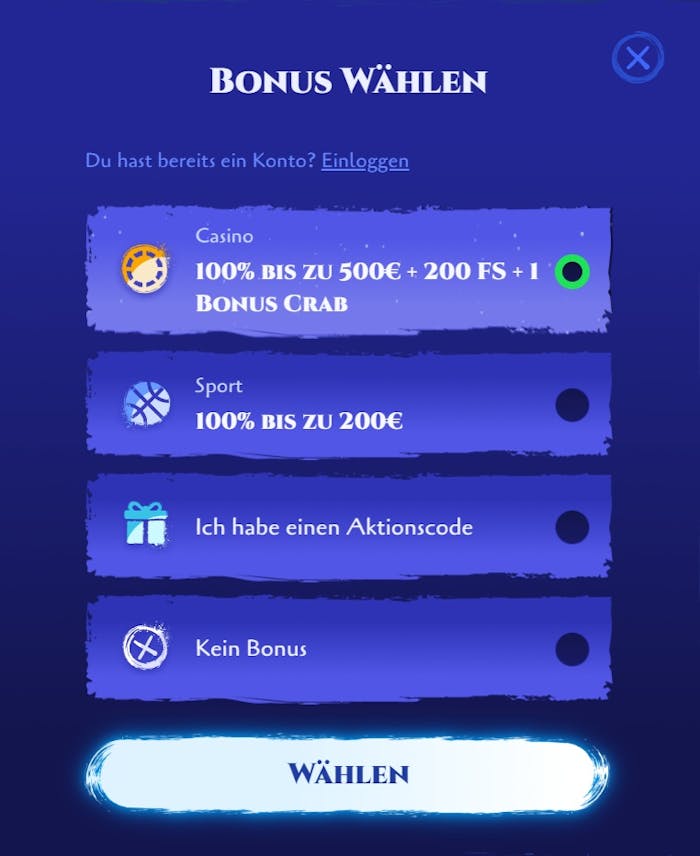
Task: Select Ich habe einen Aktionscode option
Action: 571,527
